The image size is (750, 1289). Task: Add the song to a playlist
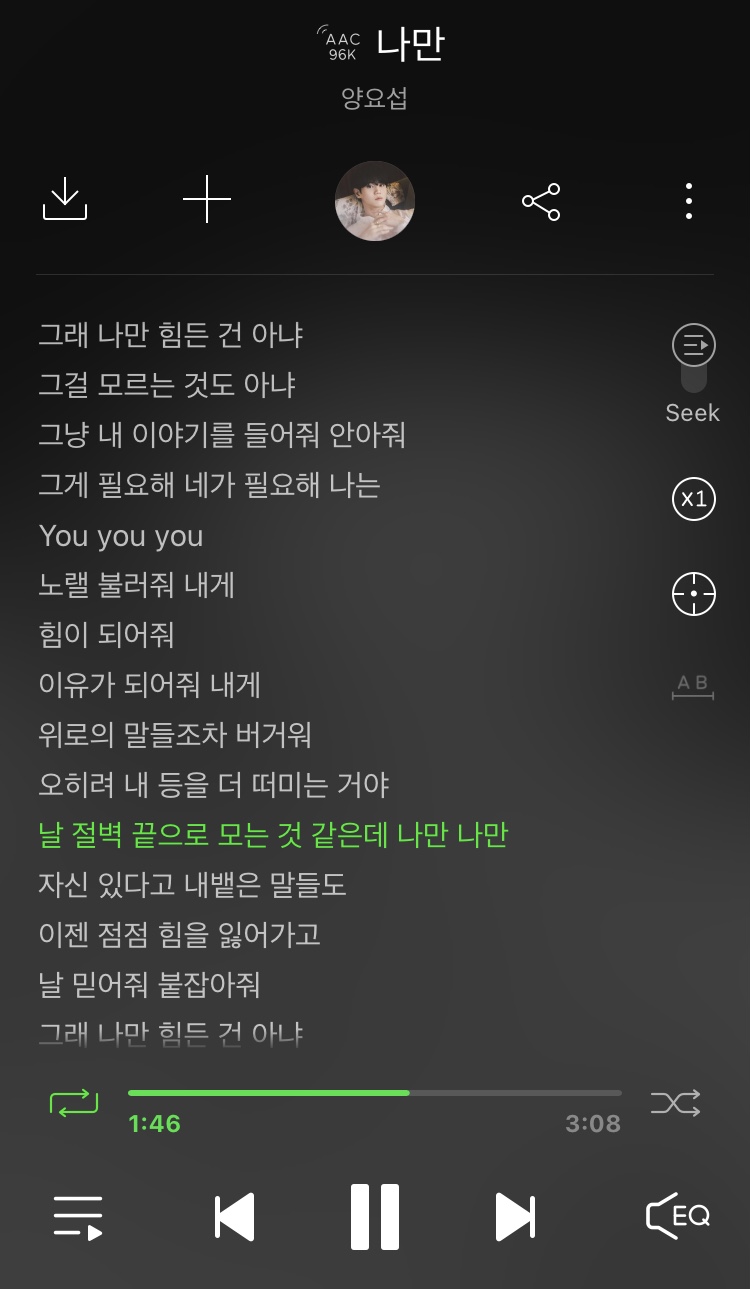[x=207, y=200]
